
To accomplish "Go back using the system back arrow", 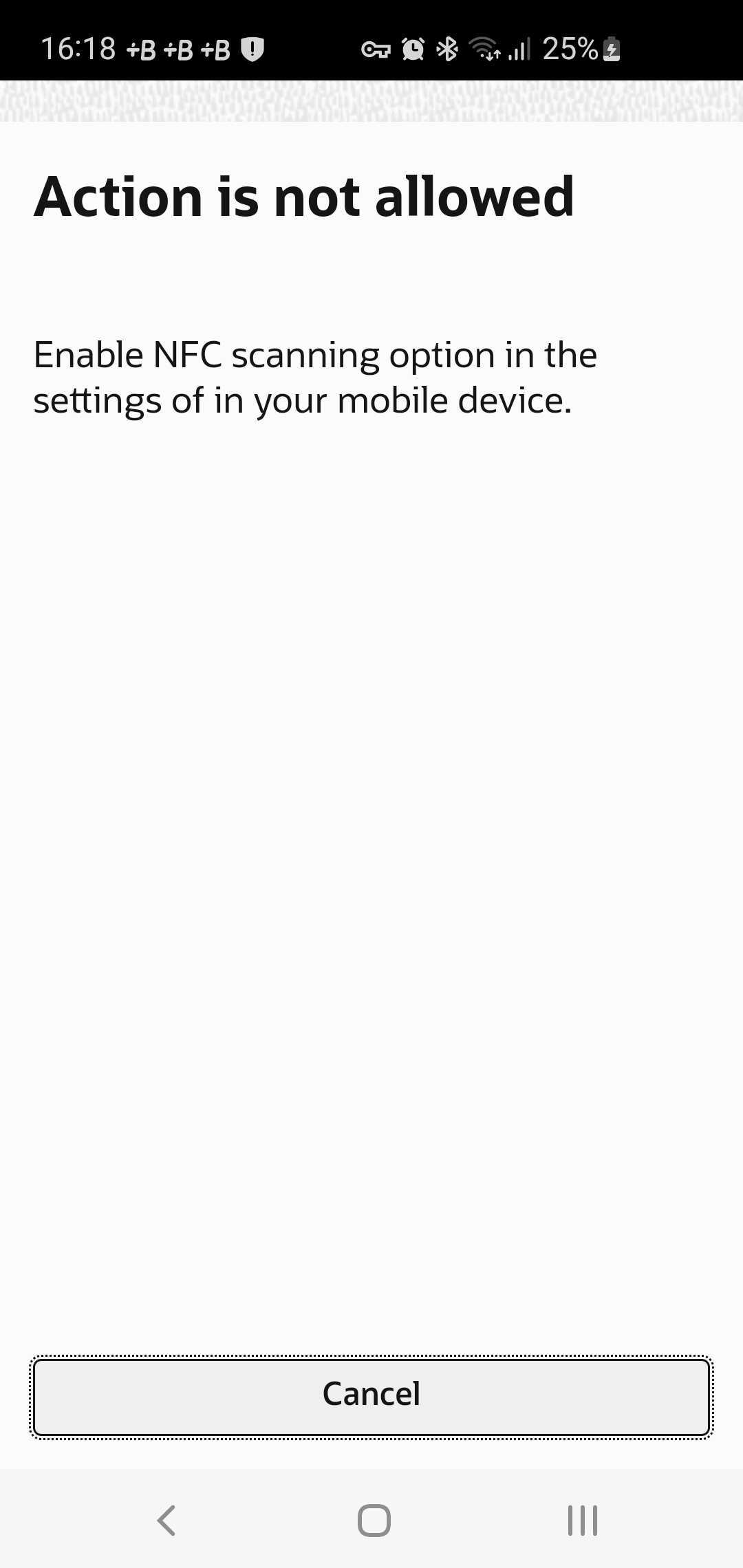I will coord(167,1520).
